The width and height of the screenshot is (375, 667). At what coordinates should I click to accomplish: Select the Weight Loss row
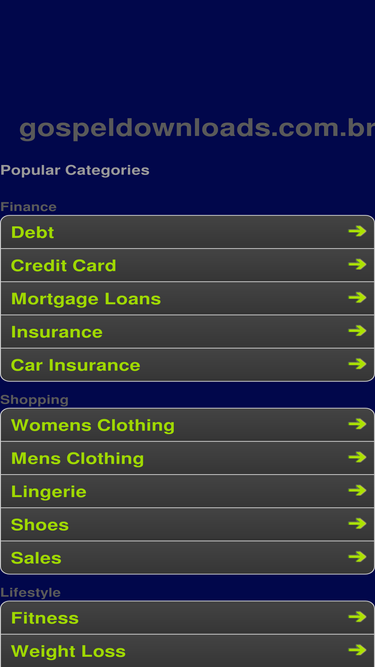[x=188, y=651]
